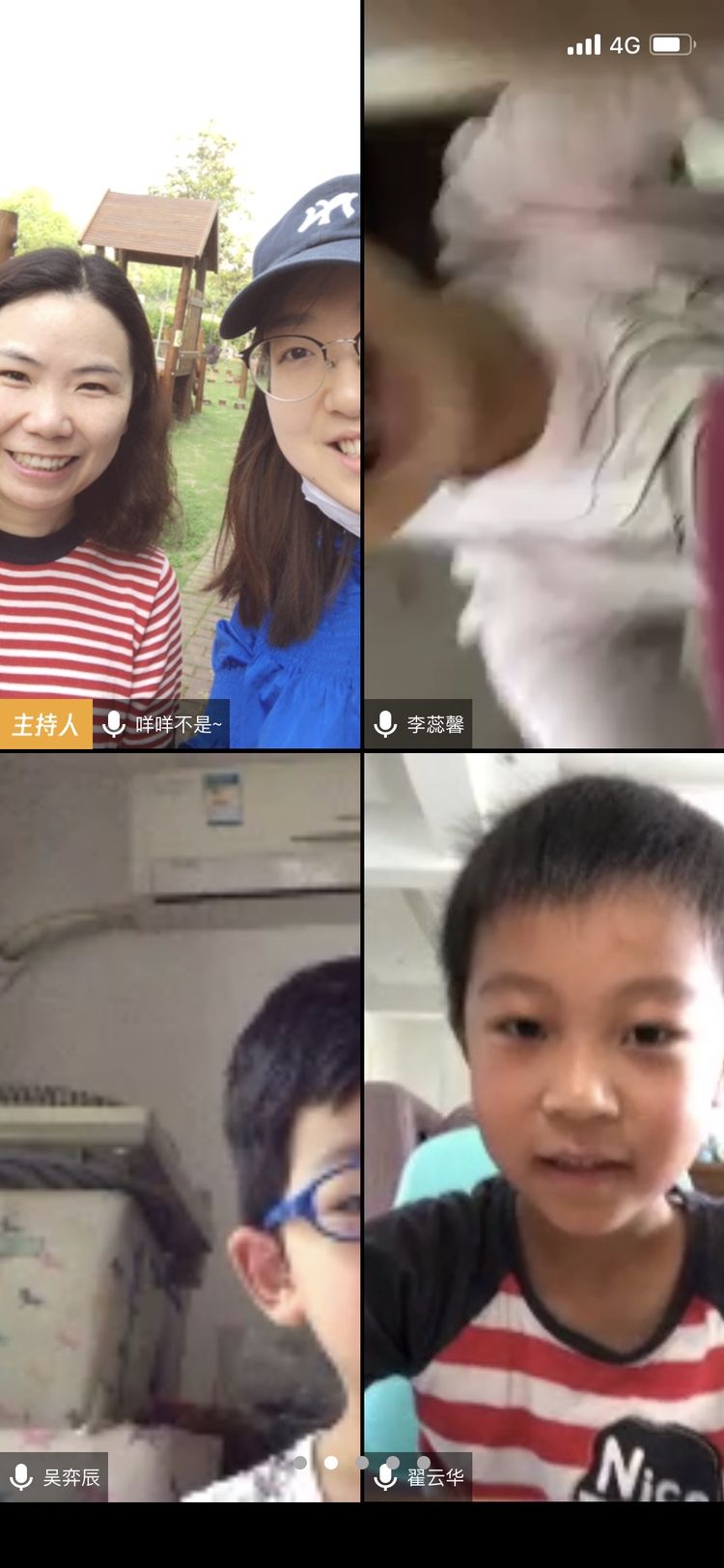Select 翟云华's video tile

click(x=543, y=1125)
